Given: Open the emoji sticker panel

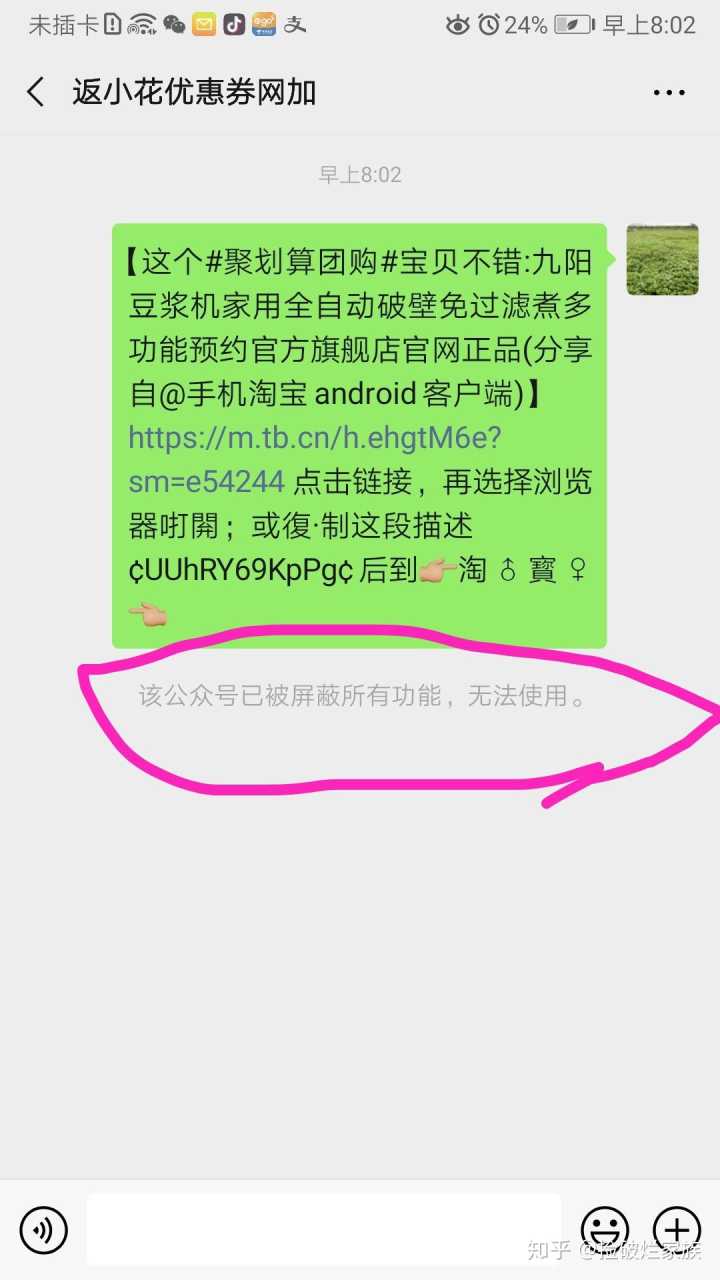Looking at the screenshot, I should 605,1229.
